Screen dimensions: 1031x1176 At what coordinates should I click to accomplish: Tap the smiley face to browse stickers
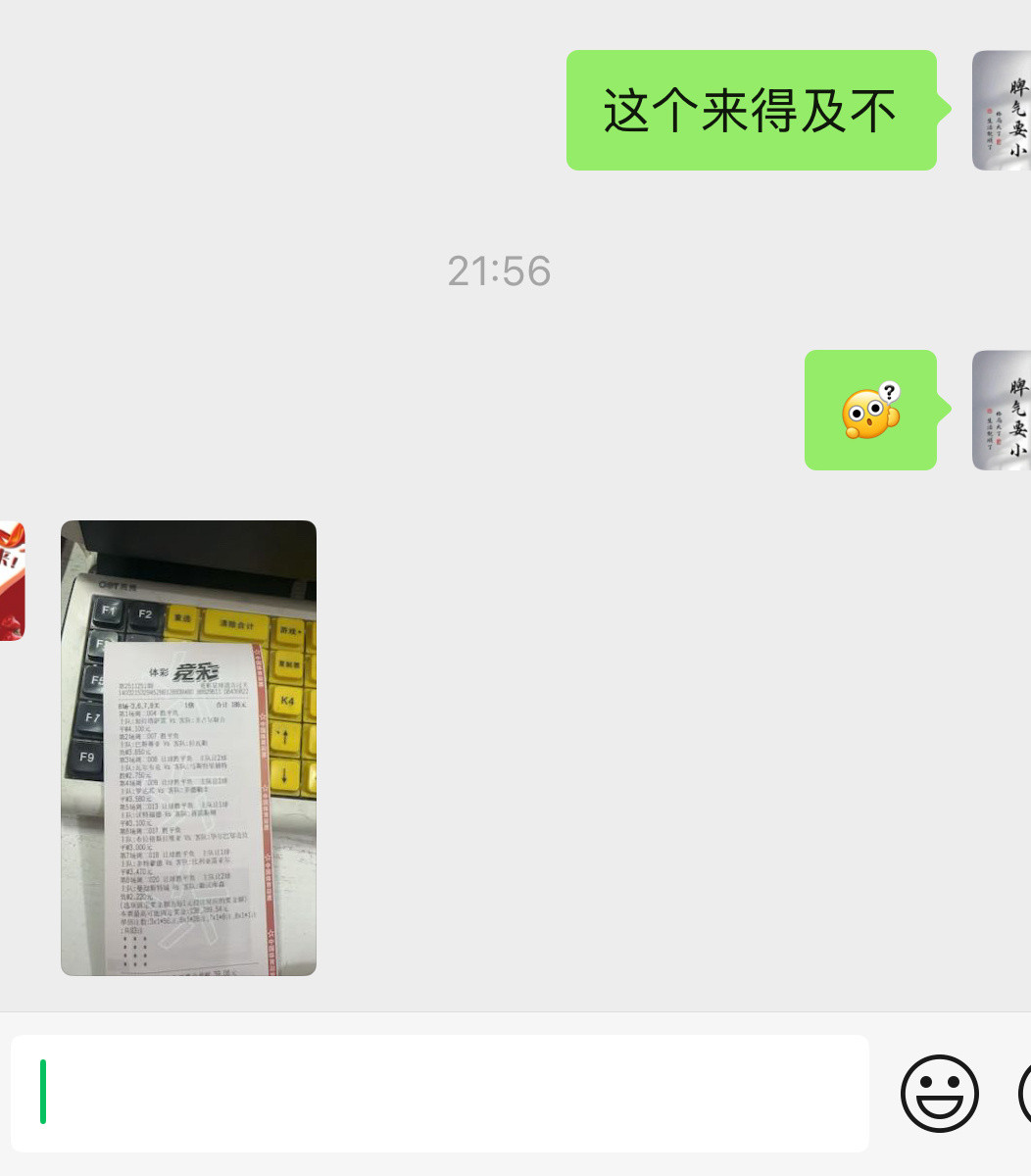point(938,1094)
